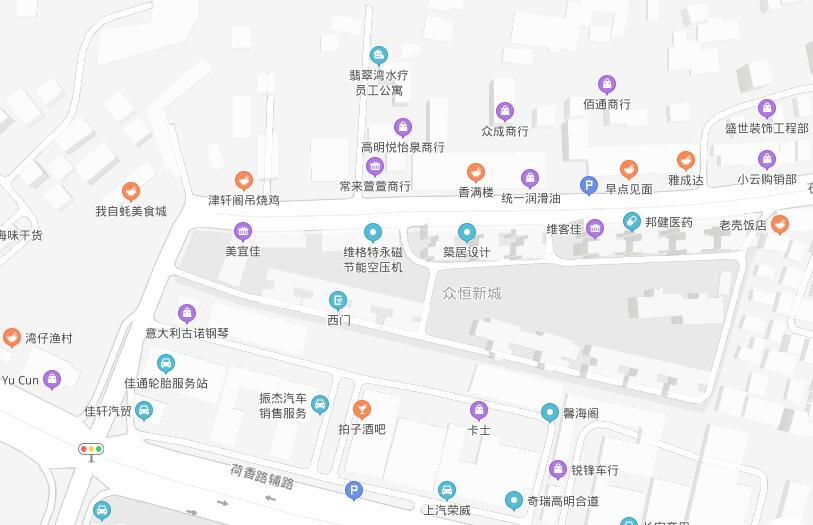Open the 锐锋车行 shop marker
The width and height of the screenshot is (813, 525).
[x=558, y=469]
